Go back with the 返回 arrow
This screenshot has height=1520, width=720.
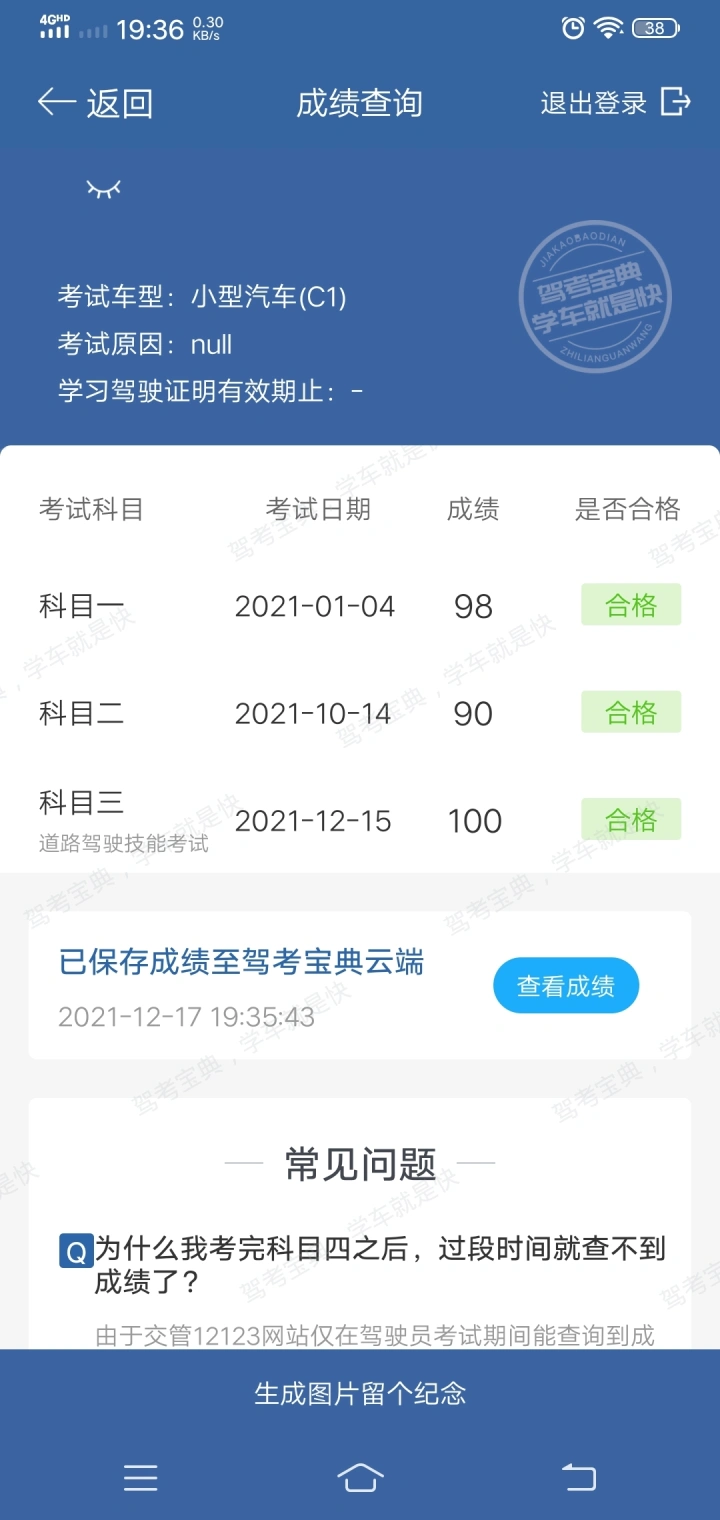tap(95, 103)
